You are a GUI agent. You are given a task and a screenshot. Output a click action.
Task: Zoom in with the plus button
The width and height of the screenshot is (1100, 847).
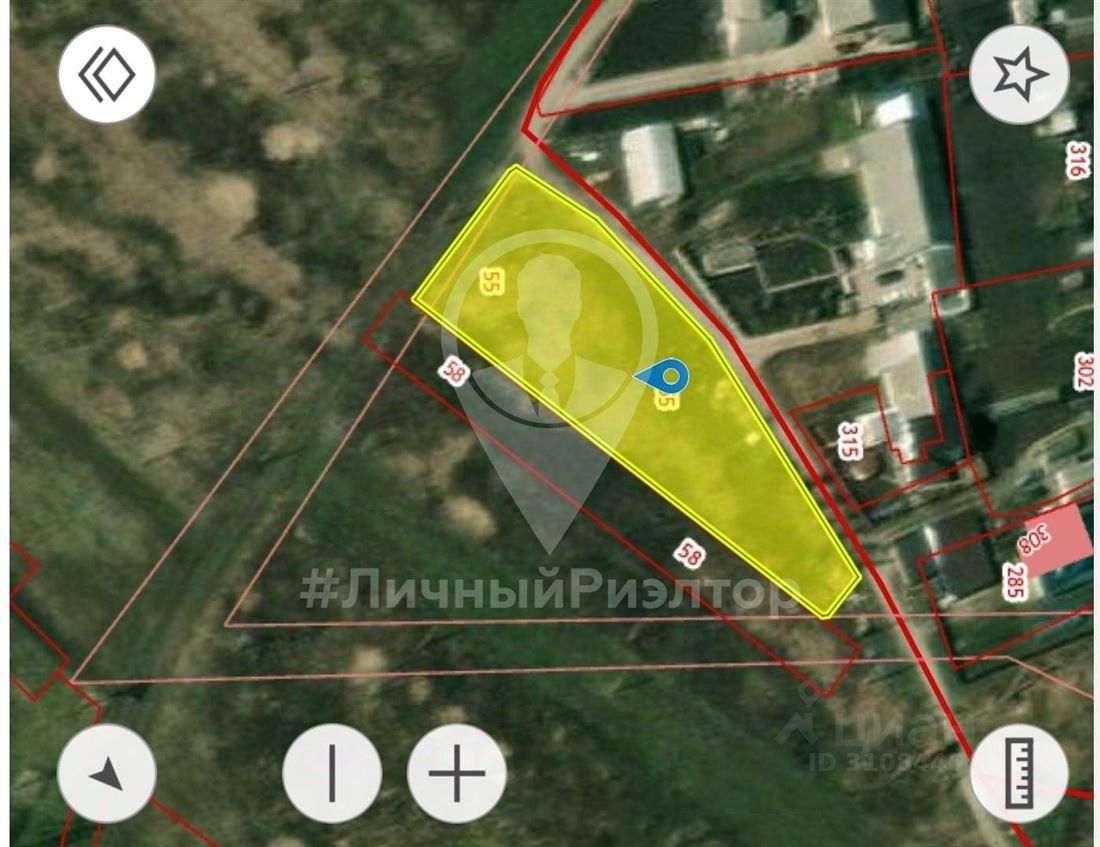457,773
